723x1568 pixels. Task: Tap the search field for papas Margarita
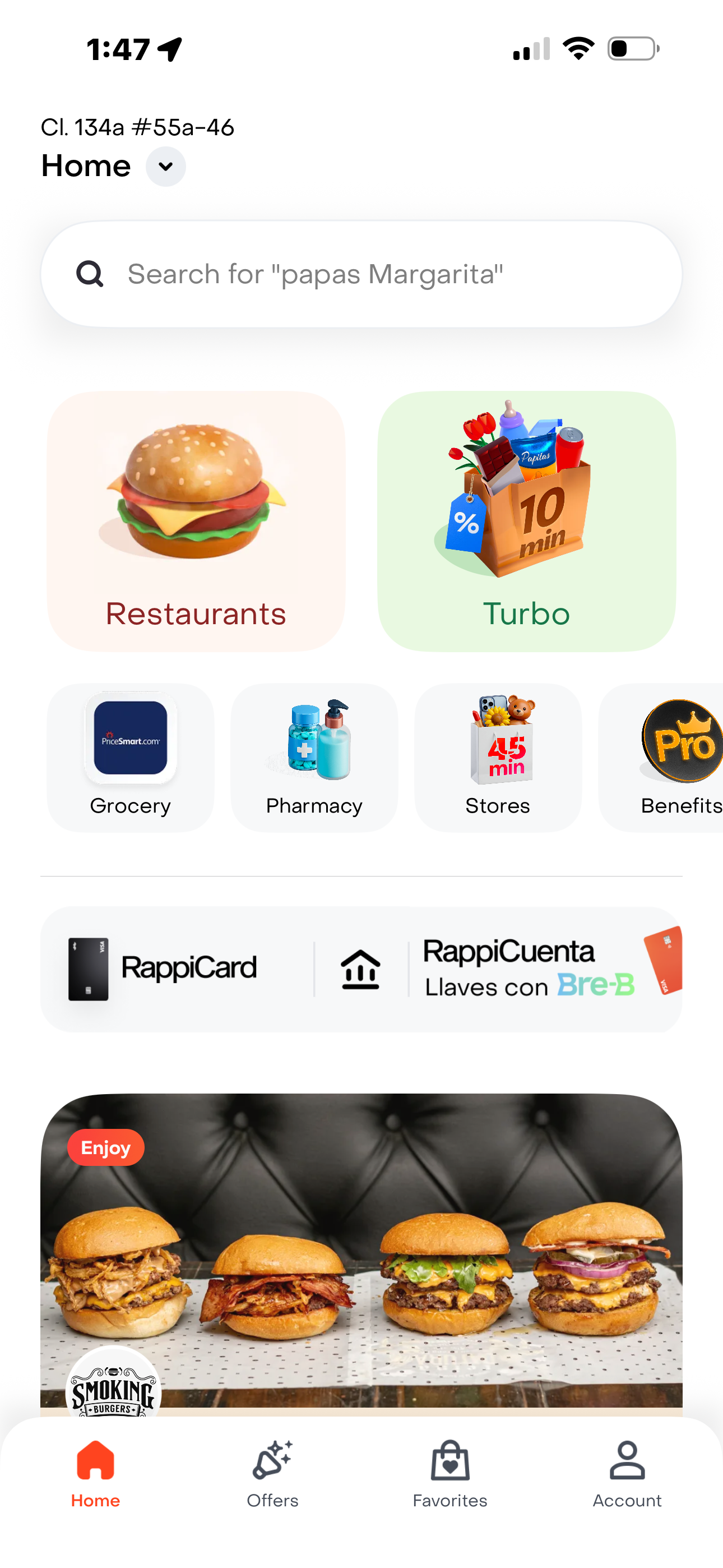click(x=360, y=274)
